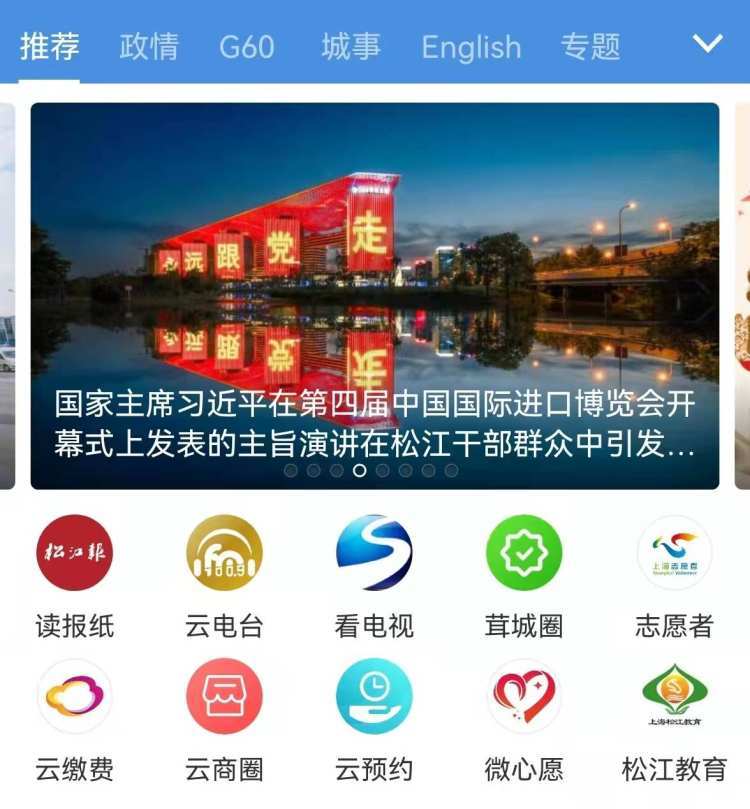The width and height of the screenshot is (750, 809).
Task: Expand the channel list dropdown arrow
Action: (x=708, y=44)
